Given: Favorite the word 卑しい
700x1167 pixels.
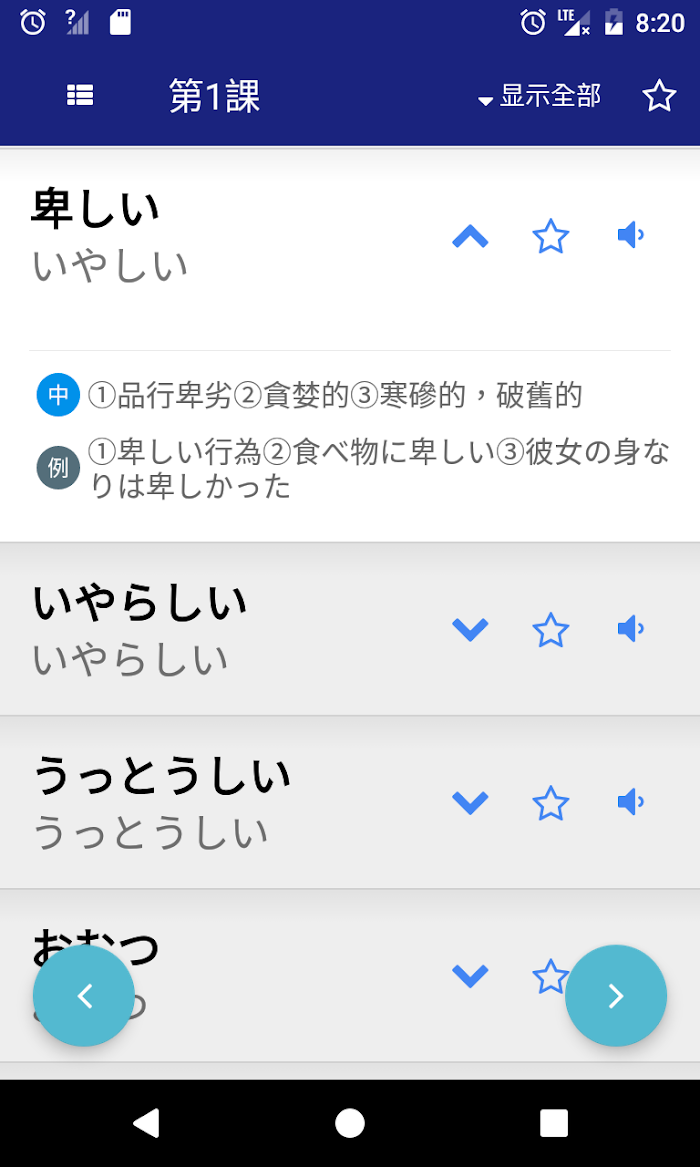Looking at the screenshot, I should pyautogui.click(x=550, y=237).
